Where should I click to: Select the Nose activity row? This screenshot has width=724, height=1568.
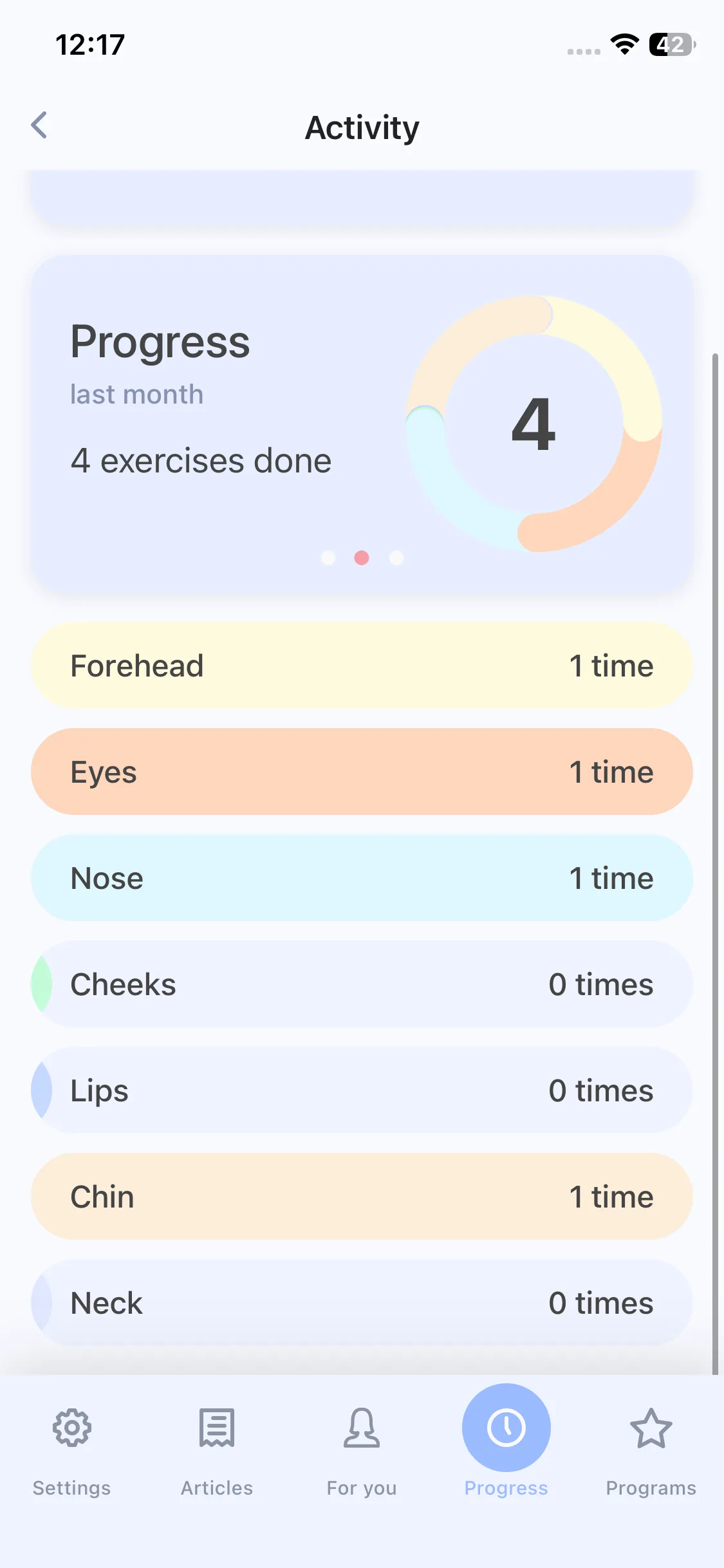click(362, 878)
